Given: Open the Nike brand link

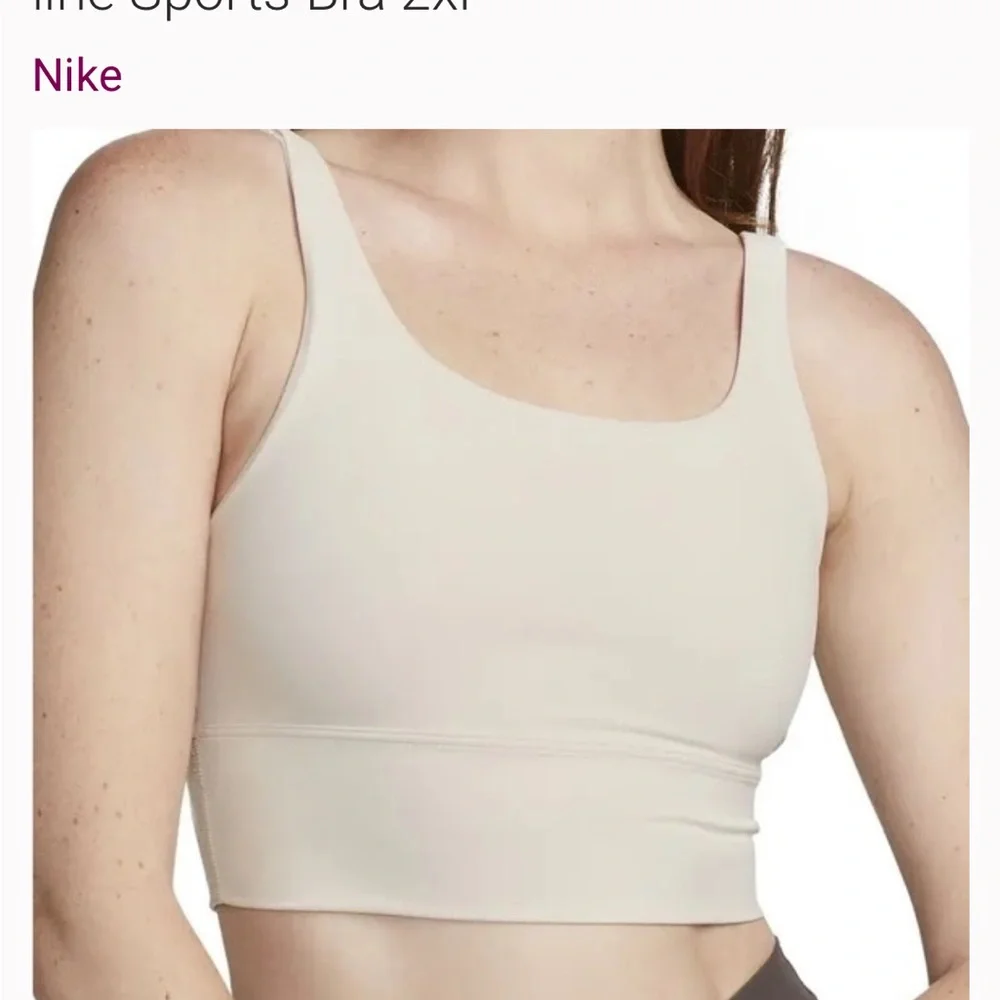Looking at the screenshot, I should tap(78, 76).
